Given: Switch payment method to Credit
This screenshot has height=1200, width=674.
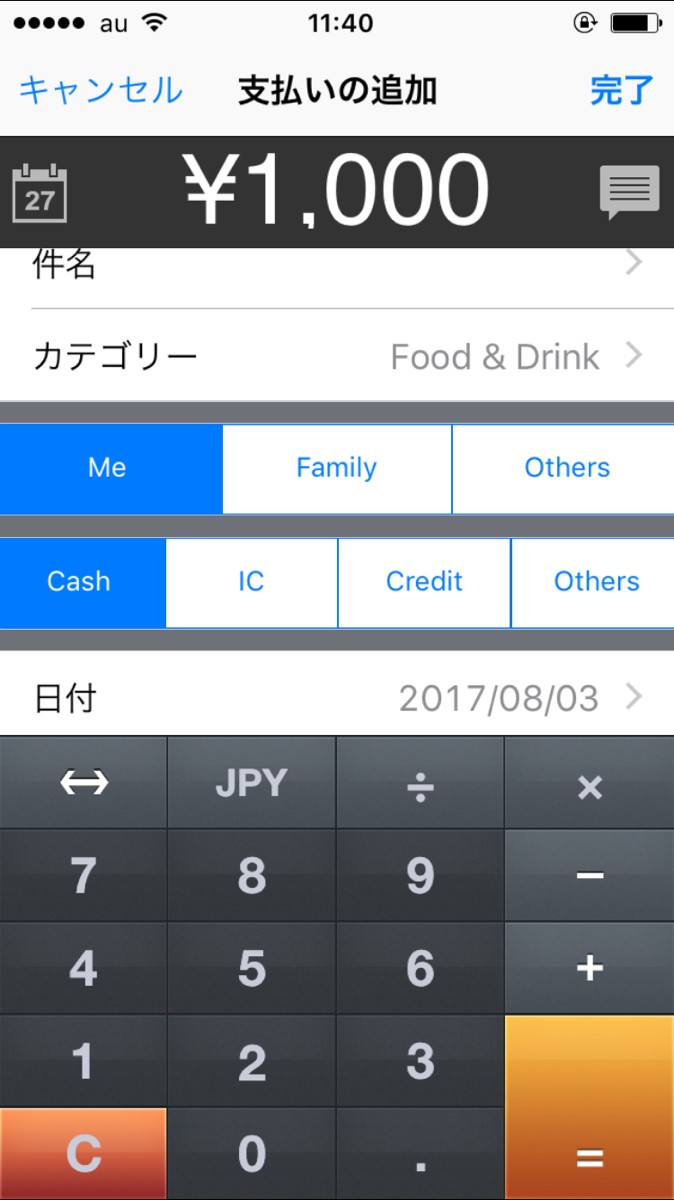Looking at the screenshot, I should pos(424,582).
